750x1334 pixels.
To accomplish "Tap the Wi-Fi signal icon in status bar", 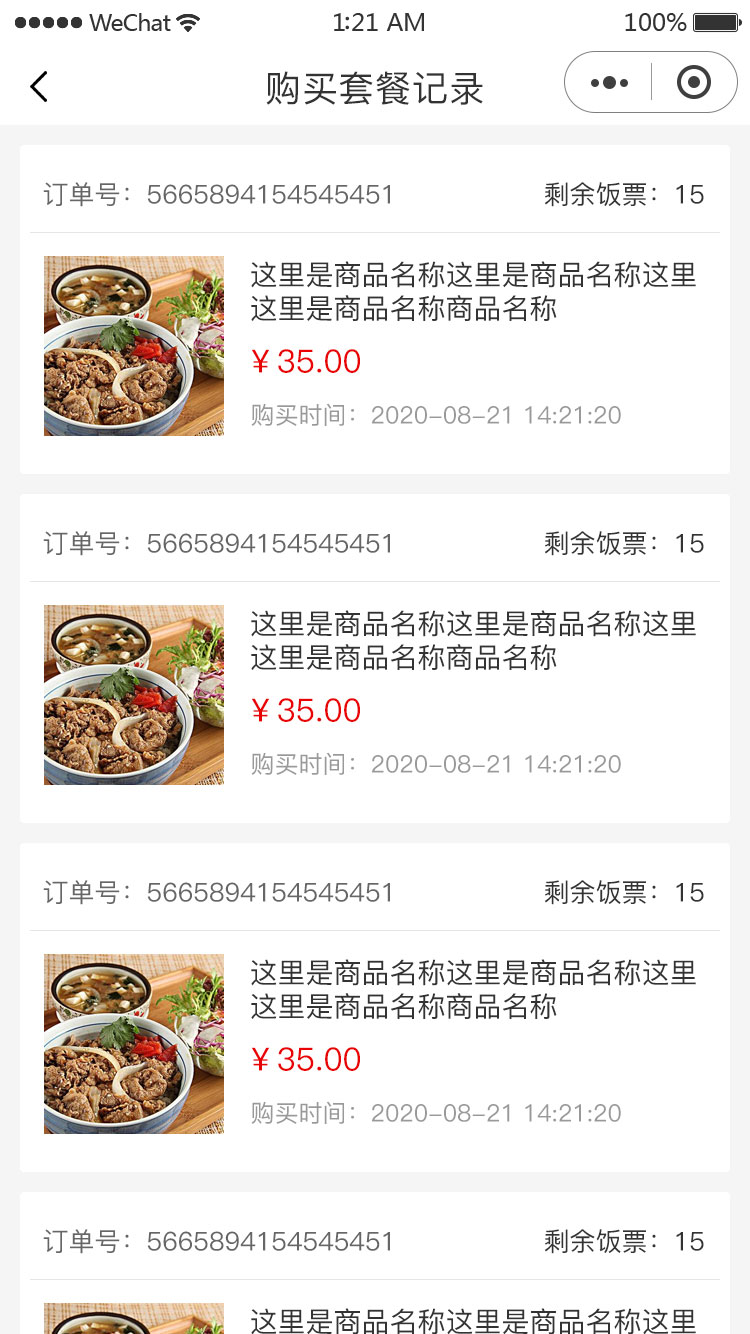I will 188,20.
